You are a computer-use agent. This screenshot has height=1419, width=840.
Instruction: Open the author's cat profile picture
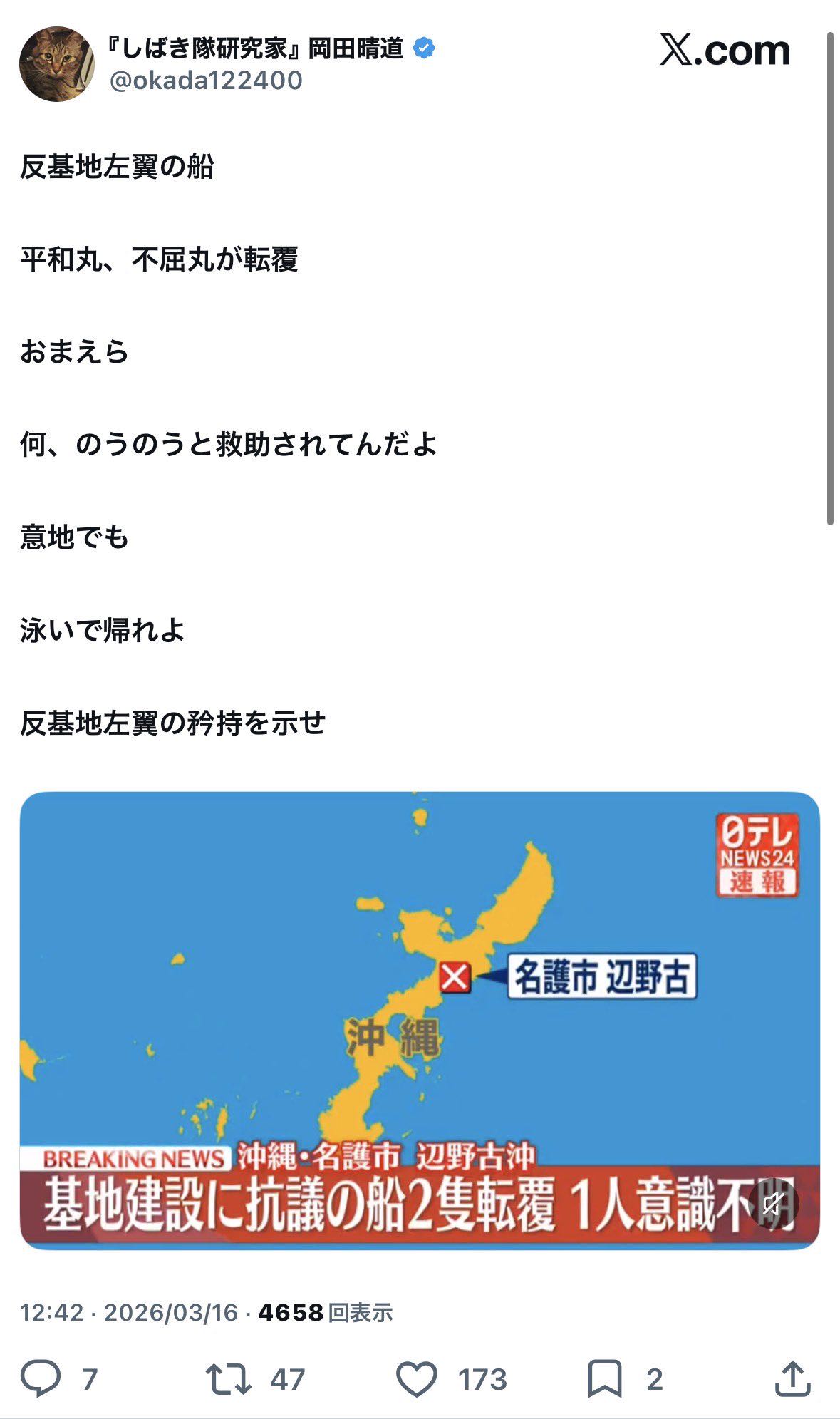(x=56, y=64)
